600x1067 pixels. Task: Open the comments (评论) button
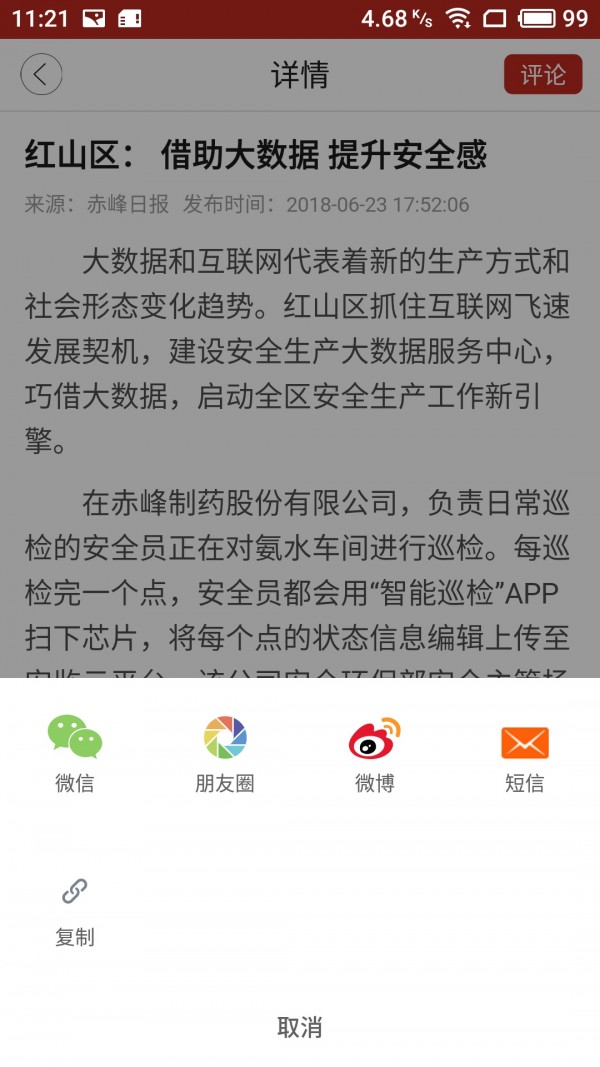pos(543,75)
